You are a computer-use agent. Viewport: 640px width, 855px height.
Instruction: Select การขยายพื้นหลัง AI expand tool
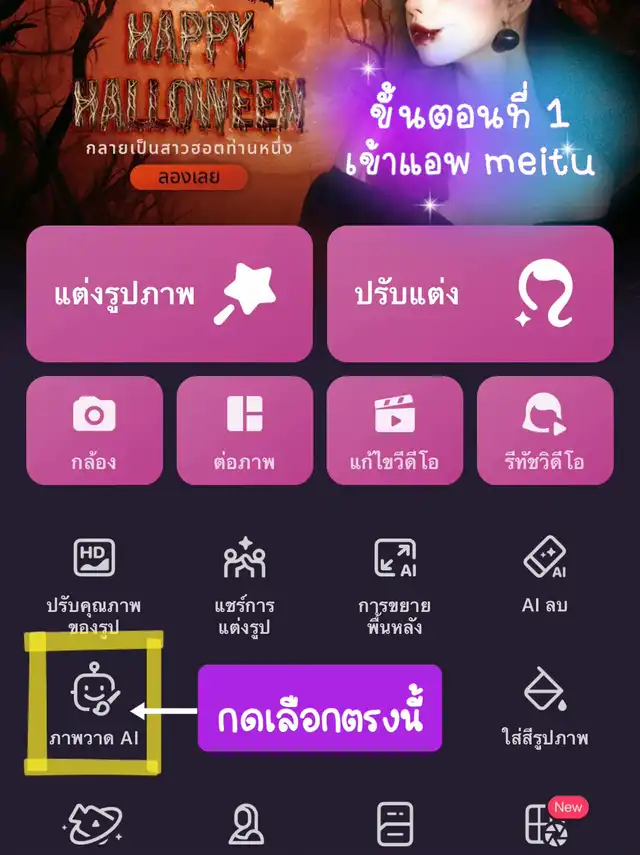[x=394, y=585]
